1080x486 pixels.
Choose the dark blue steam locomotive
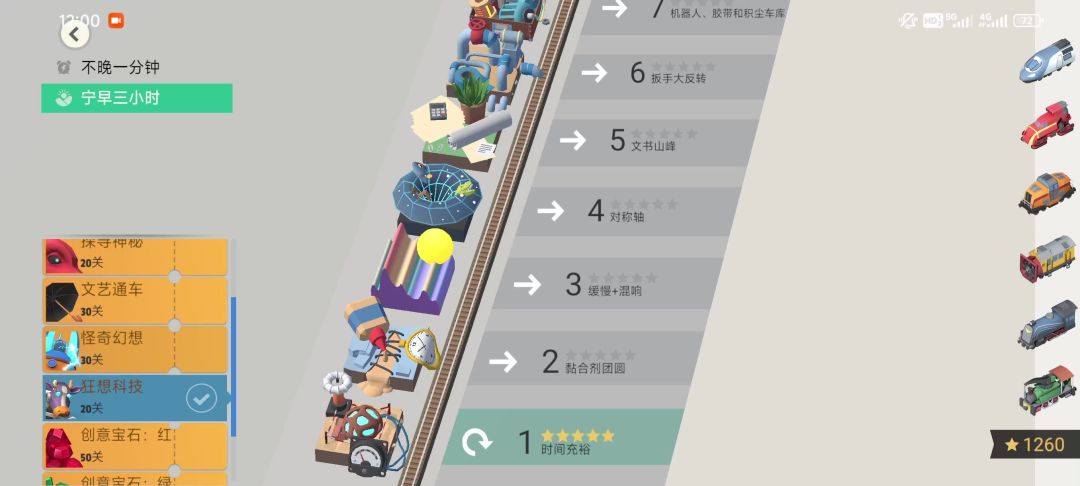(1046, 324)
